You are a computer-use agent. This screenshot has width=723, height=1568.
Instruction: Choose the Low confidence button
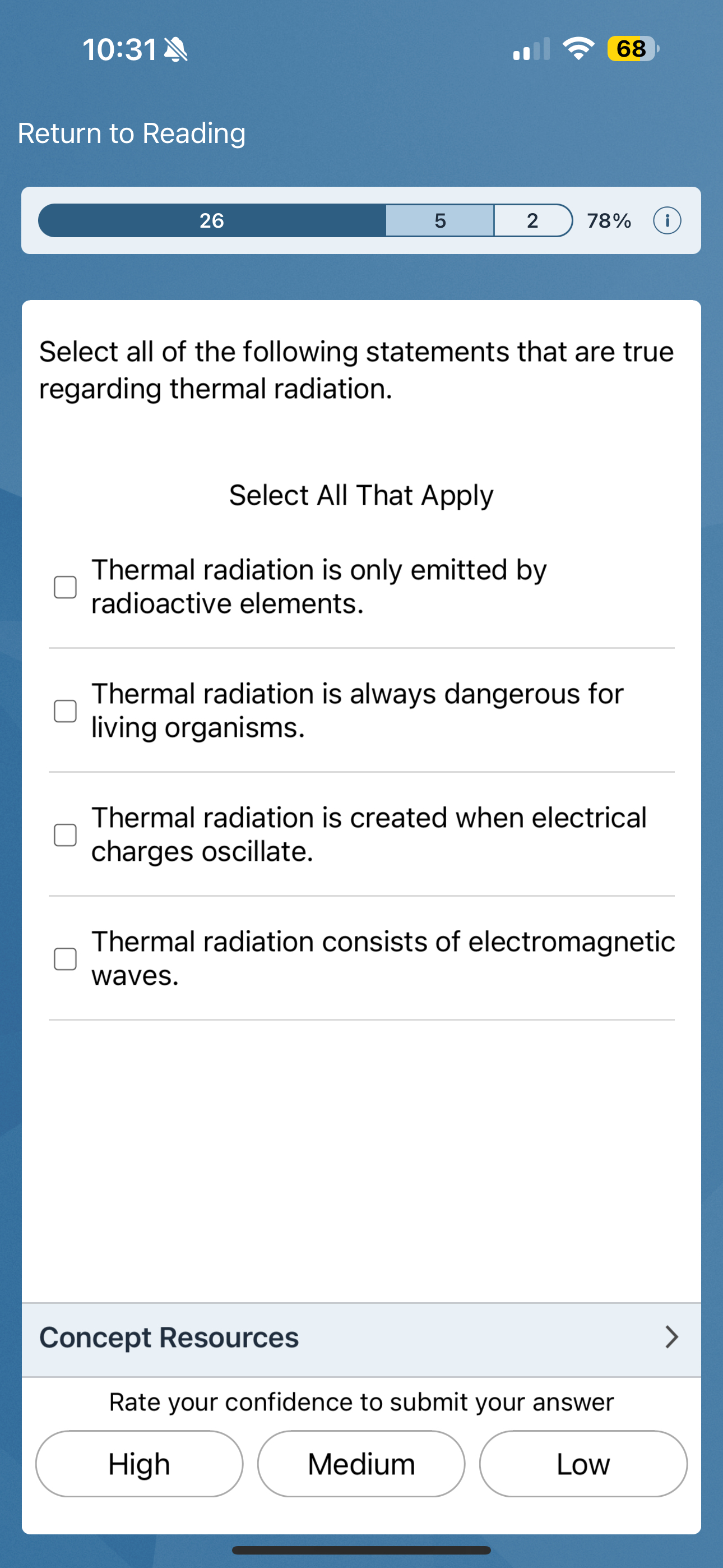tap(582, 1464)
